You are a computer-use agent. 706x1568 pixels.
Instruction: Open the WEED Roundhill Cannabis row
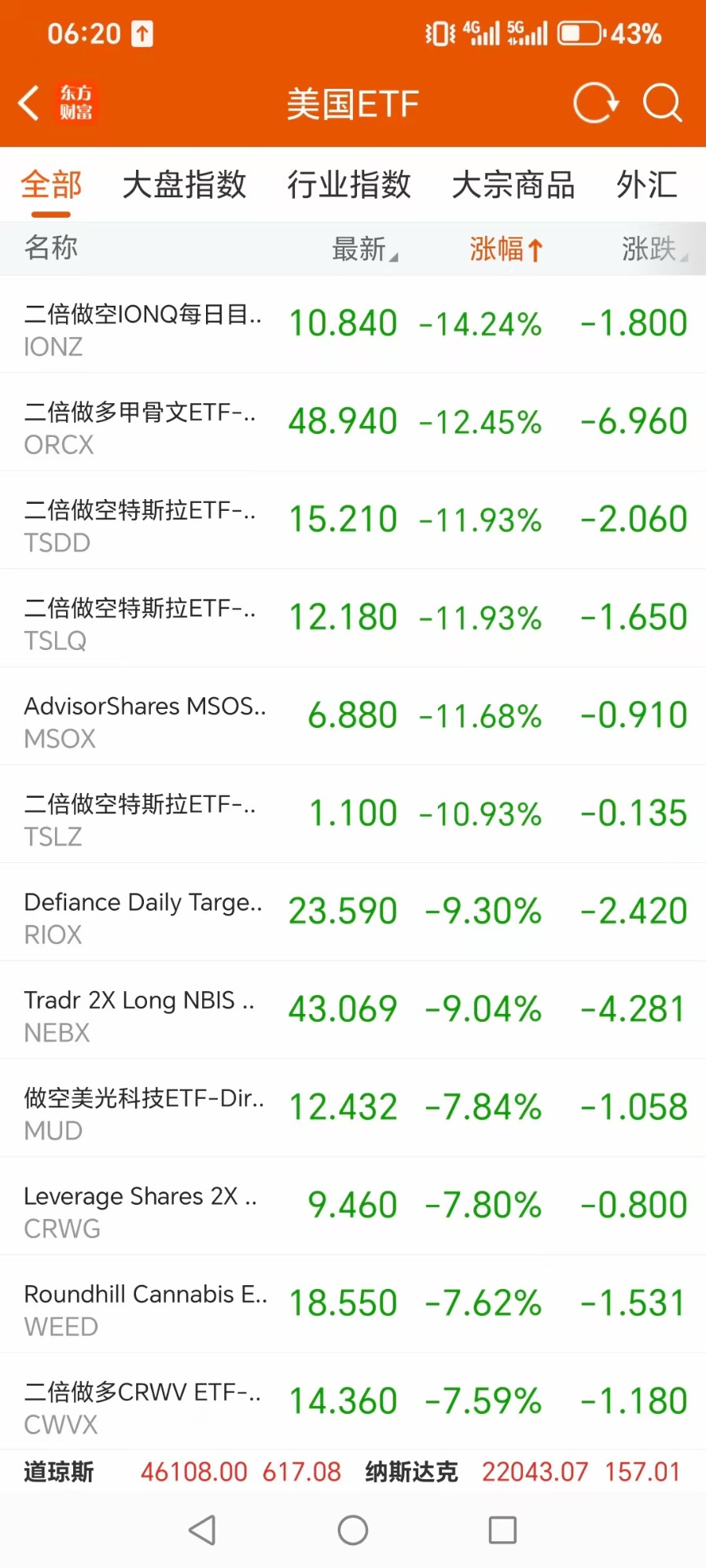click(353, 1304)
